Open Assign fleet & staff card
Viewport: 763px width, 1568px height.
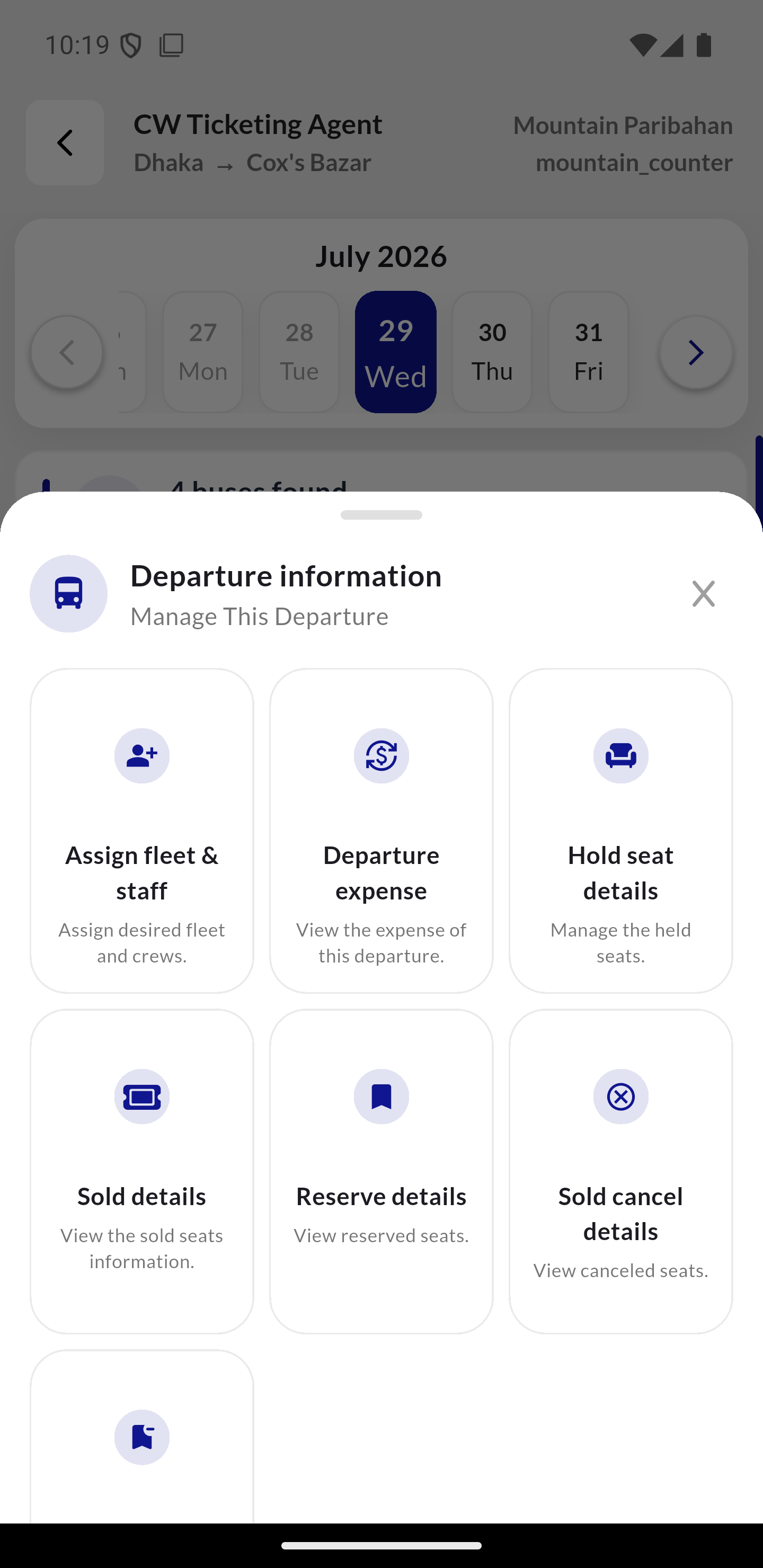[142, 831]
